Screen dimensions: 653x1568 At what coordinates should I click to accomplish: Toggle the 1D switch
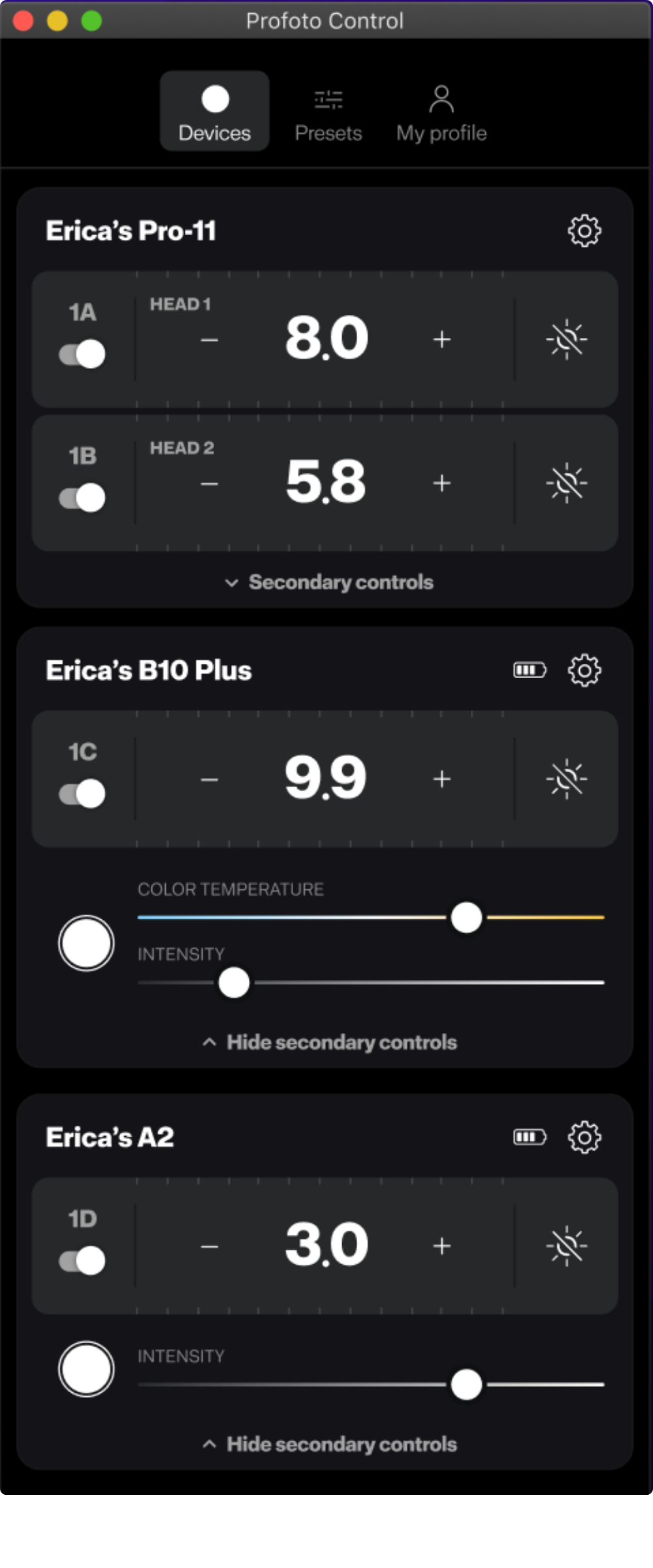[x=82, y=1261]
